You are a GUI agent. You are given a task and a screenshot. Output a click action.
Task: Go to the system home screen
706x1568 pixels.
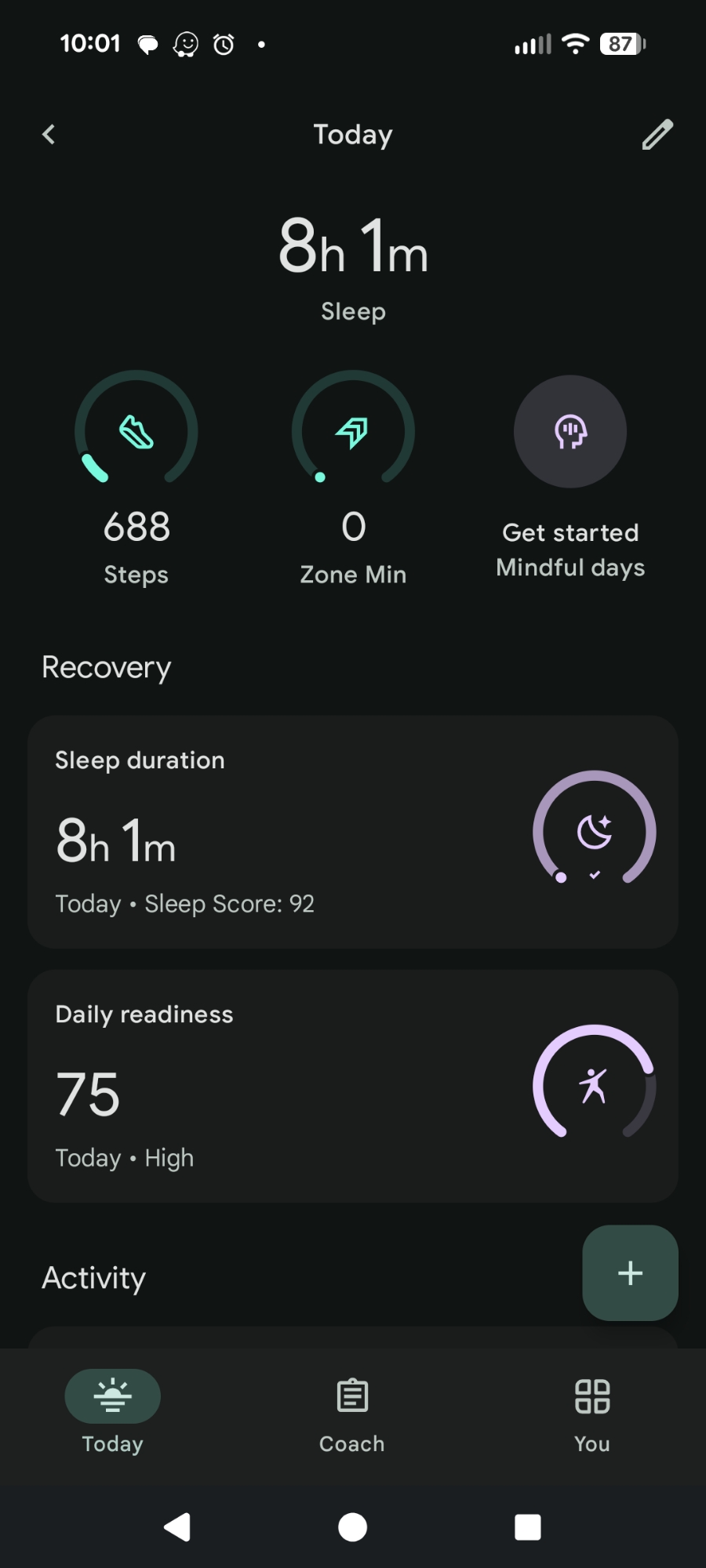coord(352,1527)
